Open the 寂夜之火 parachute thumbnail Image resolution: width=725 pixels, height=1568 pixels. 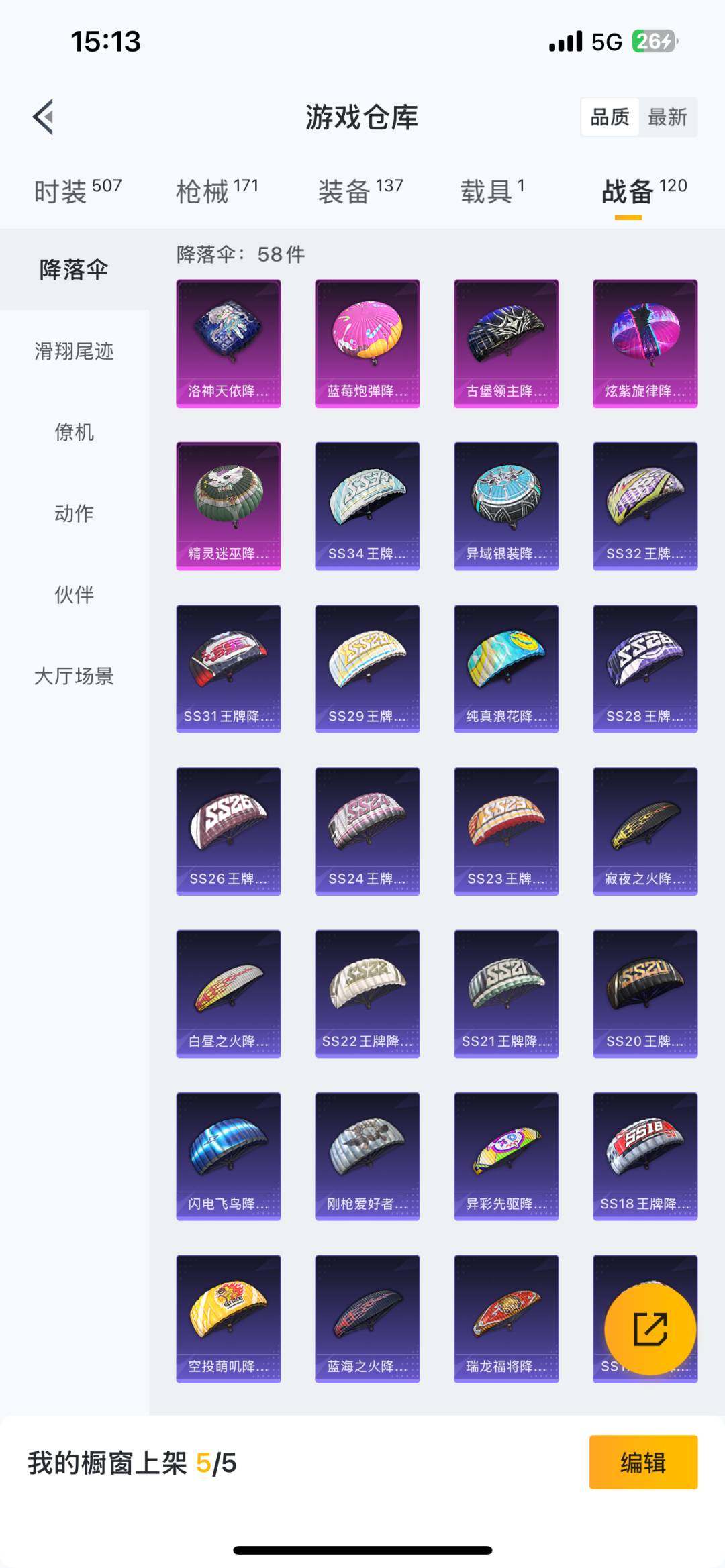click(x=644, y=829)
